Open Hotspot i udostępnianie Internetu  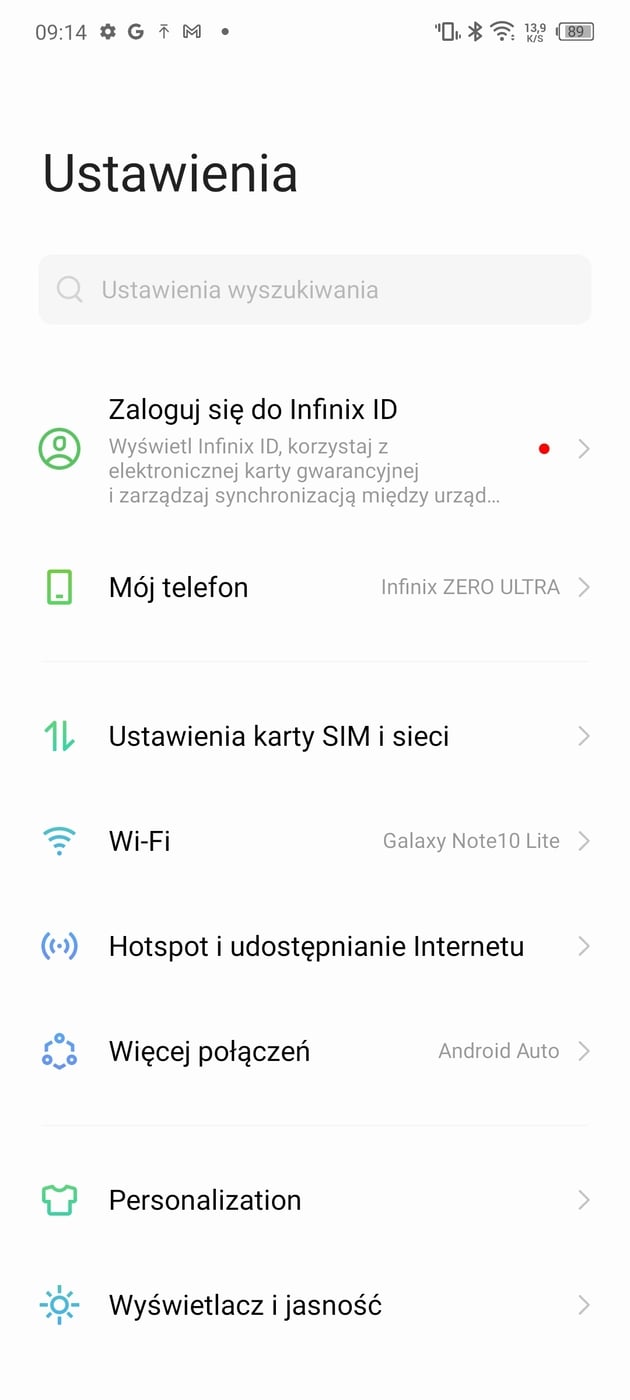tap(315, 946)
